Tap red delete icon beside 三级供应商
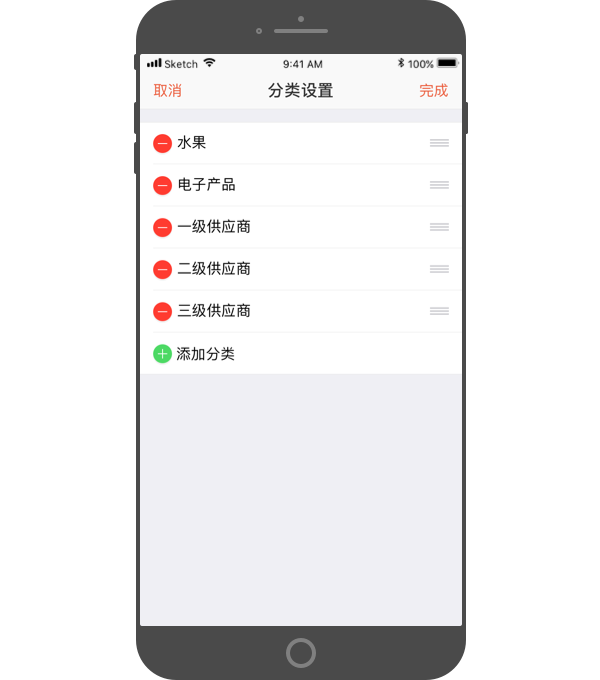This screenshot has width=600, height=680. 162,312
